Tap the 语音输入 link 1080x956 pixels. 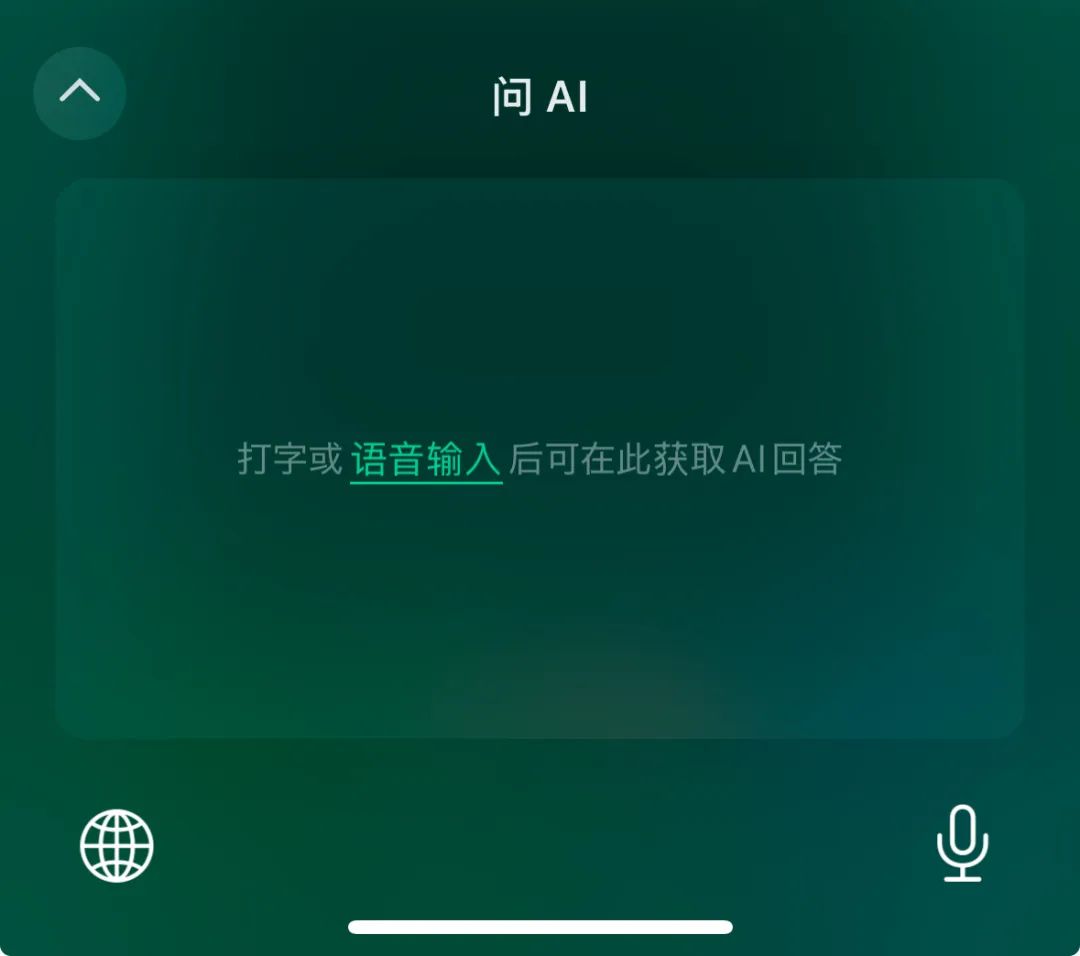(x=426, y=460)
